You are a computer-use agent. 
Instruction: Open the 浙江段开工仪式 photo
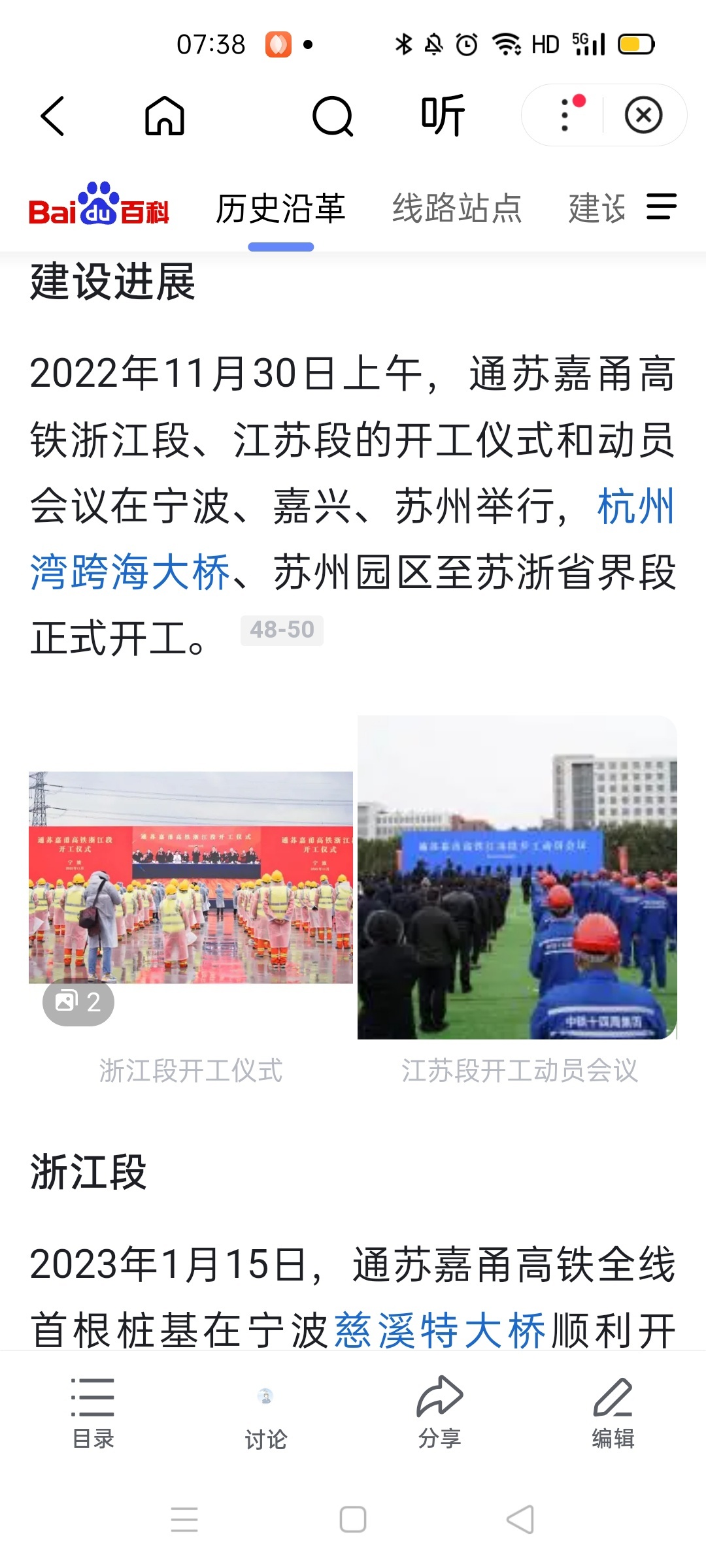(190, 877)
